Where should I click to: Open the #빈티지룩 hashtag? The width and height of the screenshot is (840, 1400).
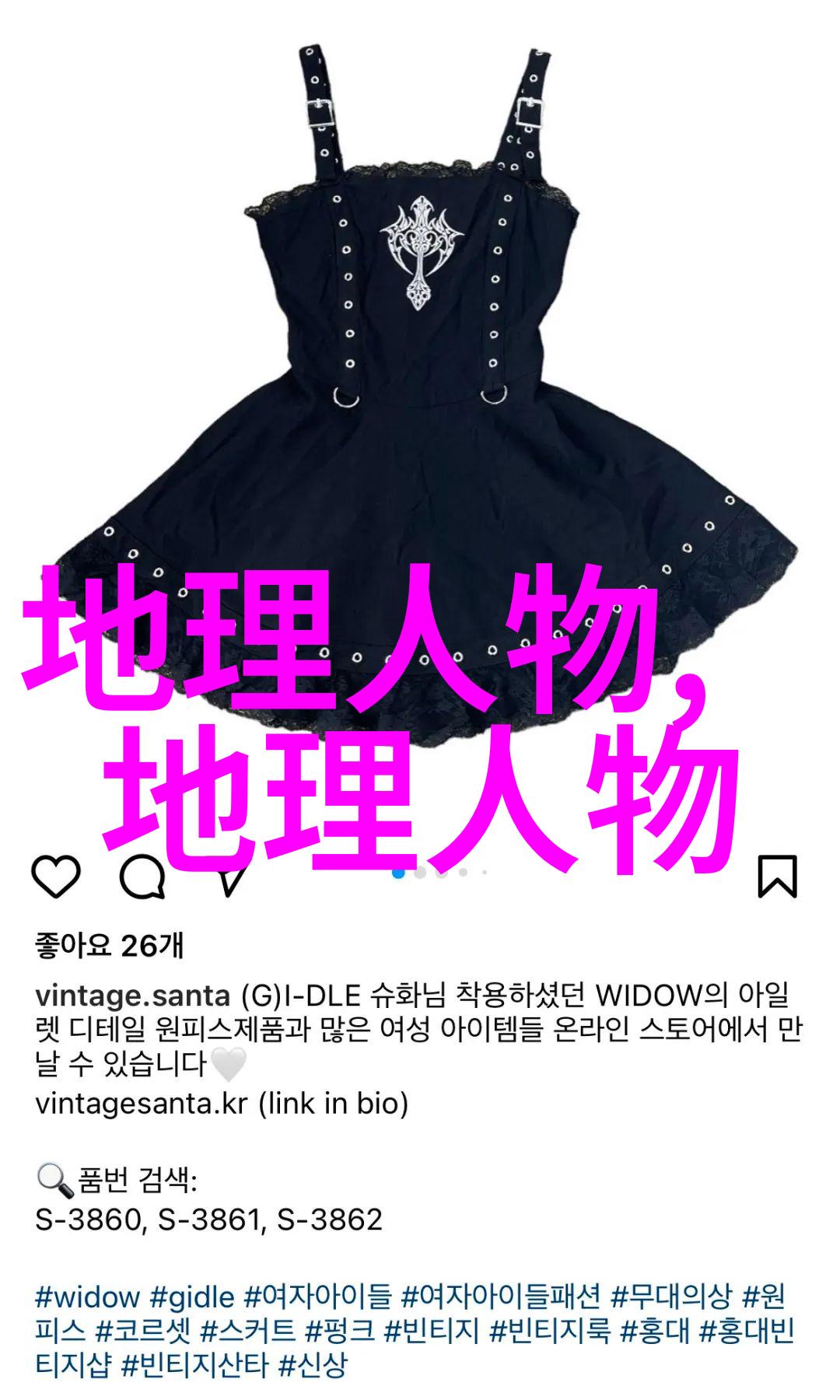(x=549, y=1331)
